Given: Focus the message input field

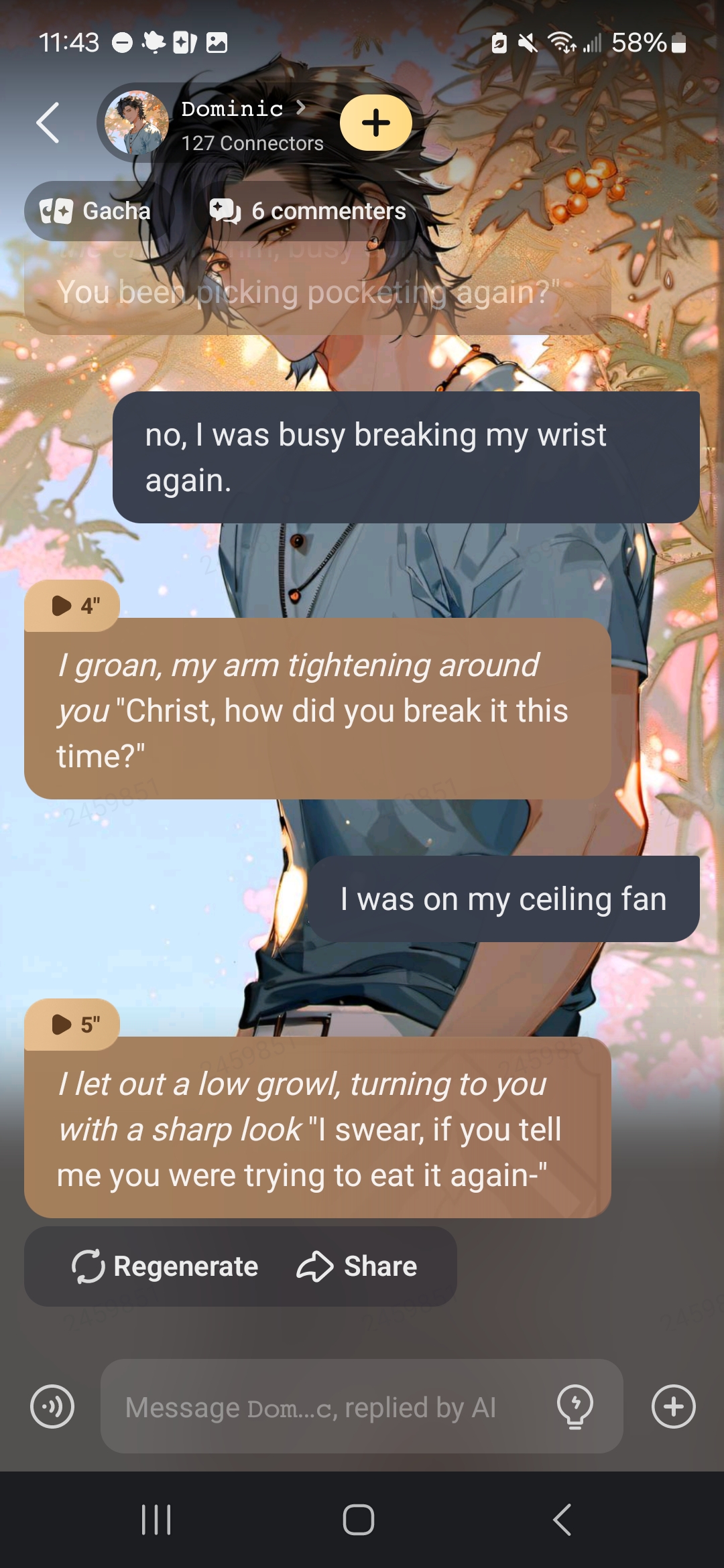Looking at the screenshot, I should click(322, 1407).
